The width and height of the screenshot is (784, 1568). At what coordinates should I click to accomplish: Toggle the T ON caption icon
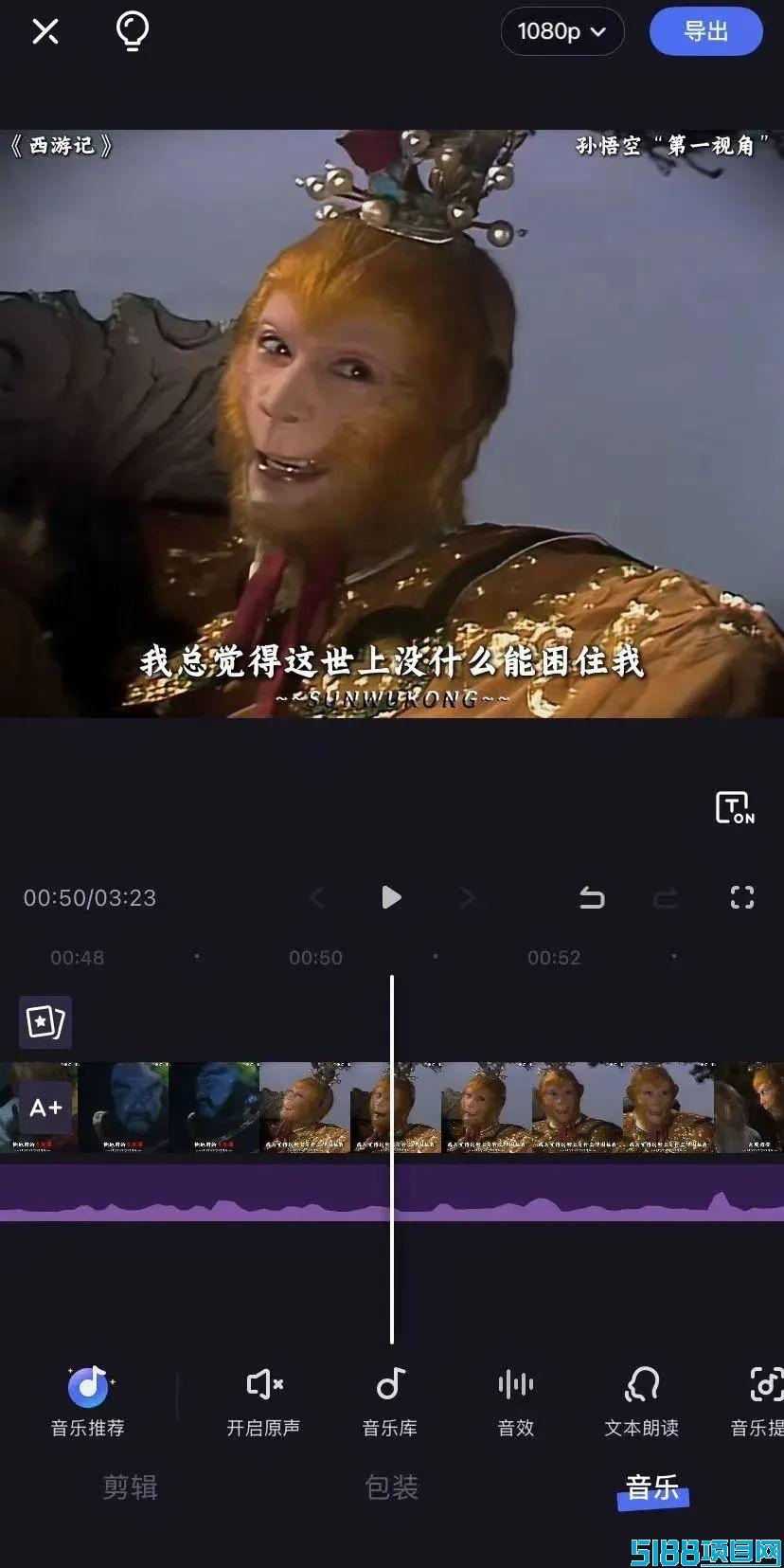tap(735, 807)
